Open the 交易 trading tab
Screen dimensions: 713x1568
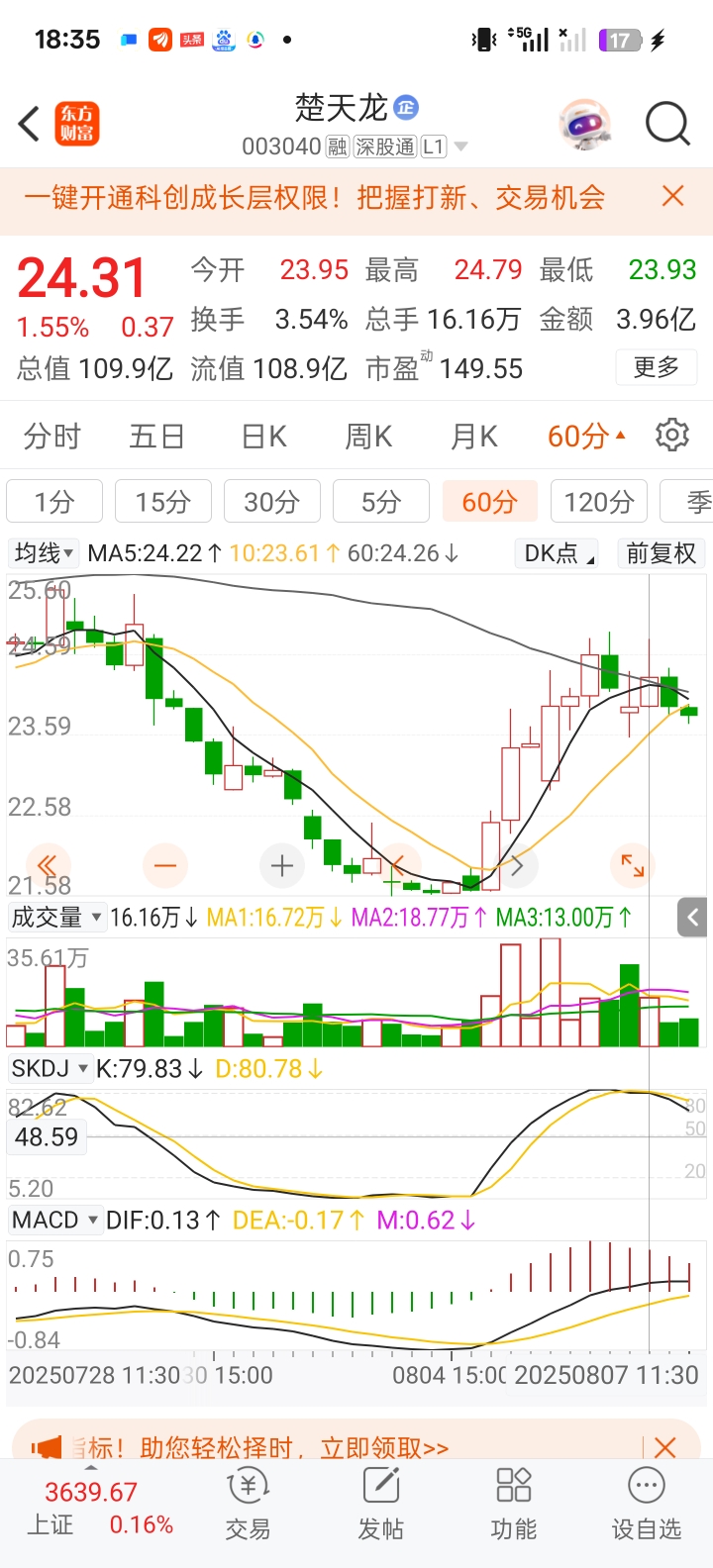coord(248,1505)
